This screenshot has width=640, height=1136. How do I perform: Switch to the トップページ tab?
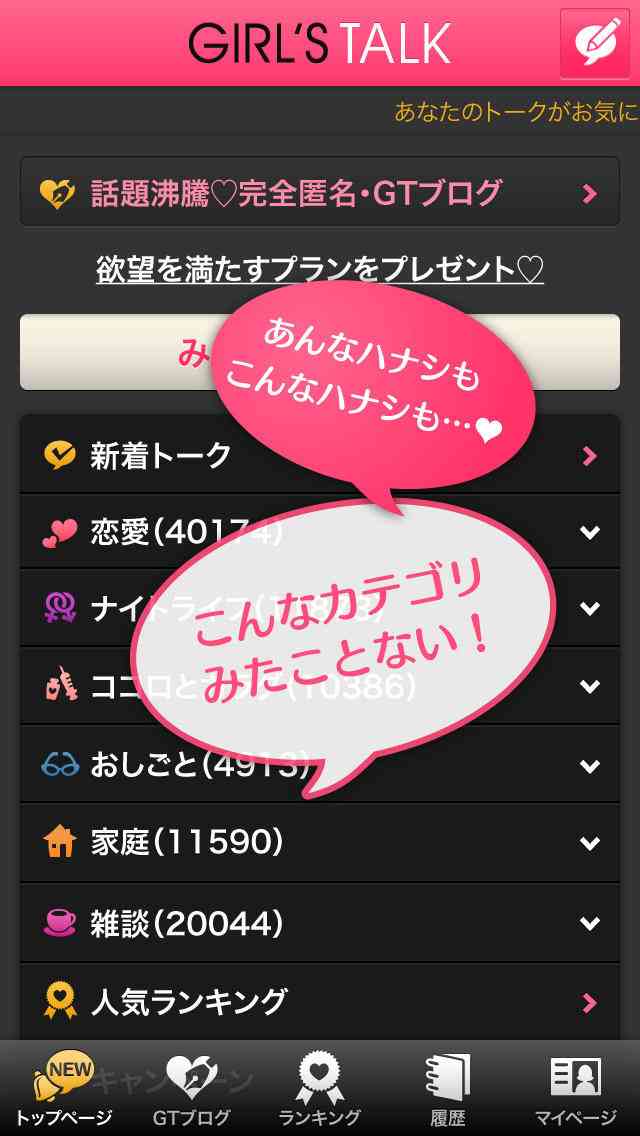tap(64, 1090)
